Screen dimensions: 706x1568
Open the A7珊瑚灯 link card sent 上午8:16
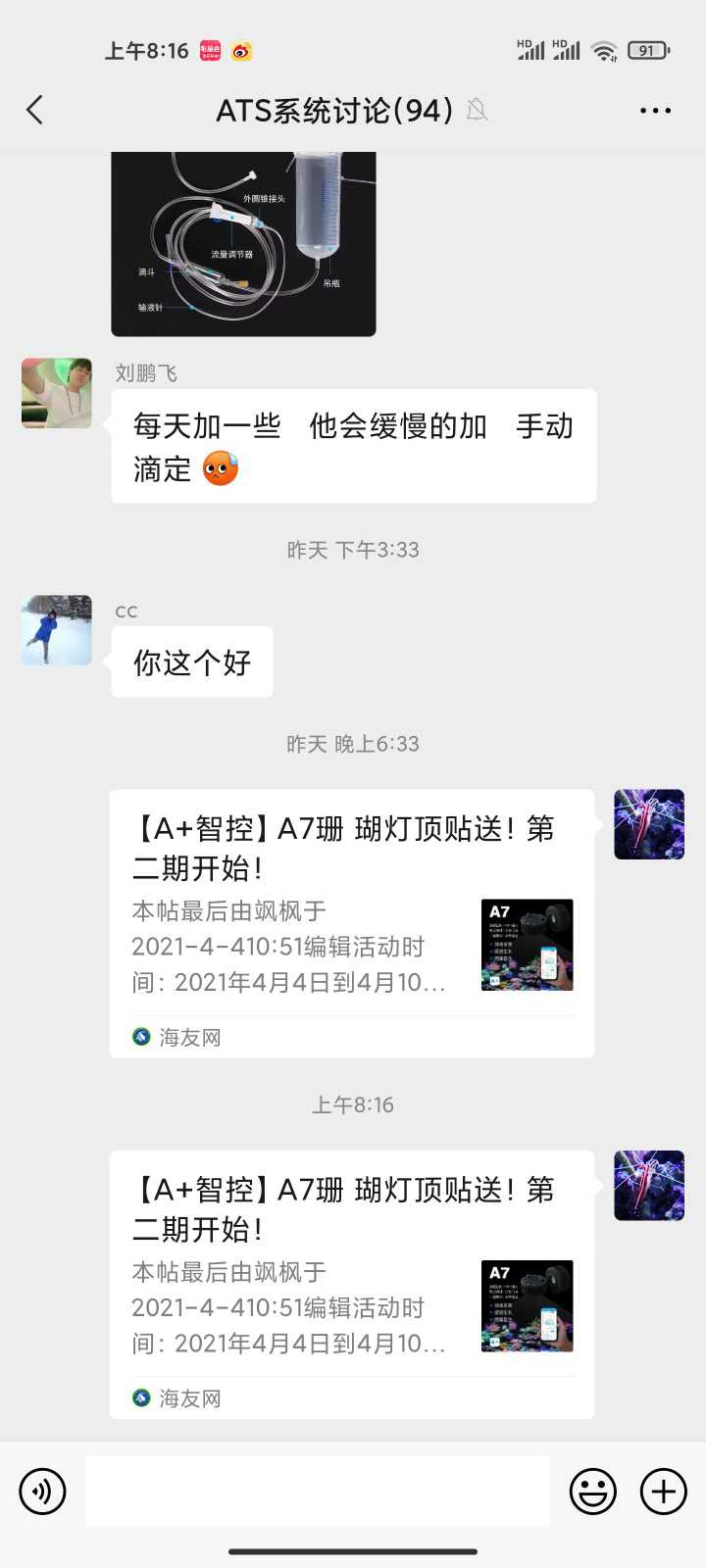pyautogui.click(x=351, y=1284)
